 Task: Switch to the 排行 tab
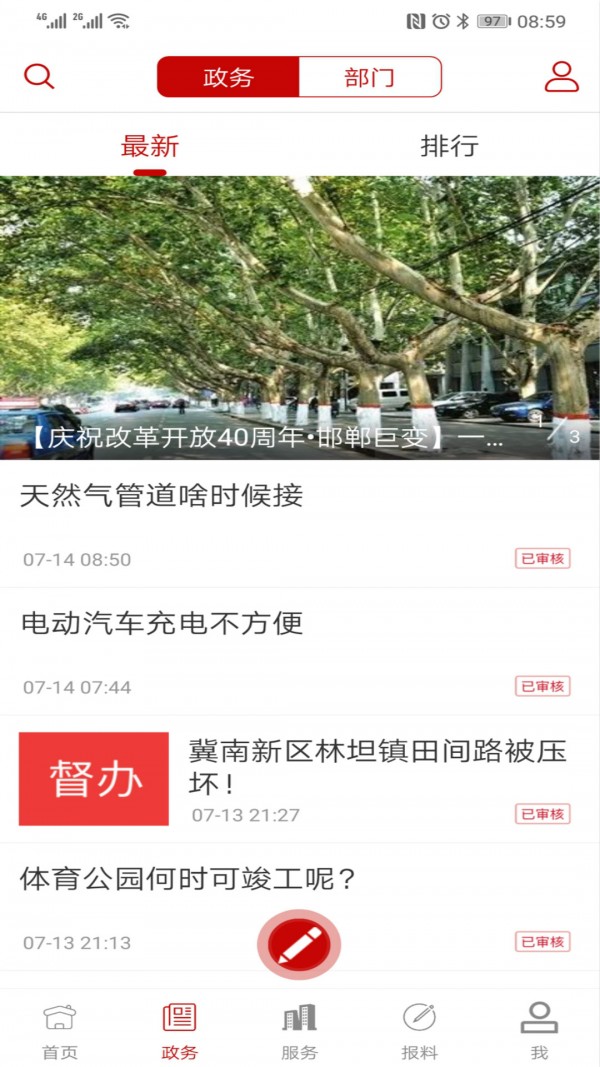point(449,146)
